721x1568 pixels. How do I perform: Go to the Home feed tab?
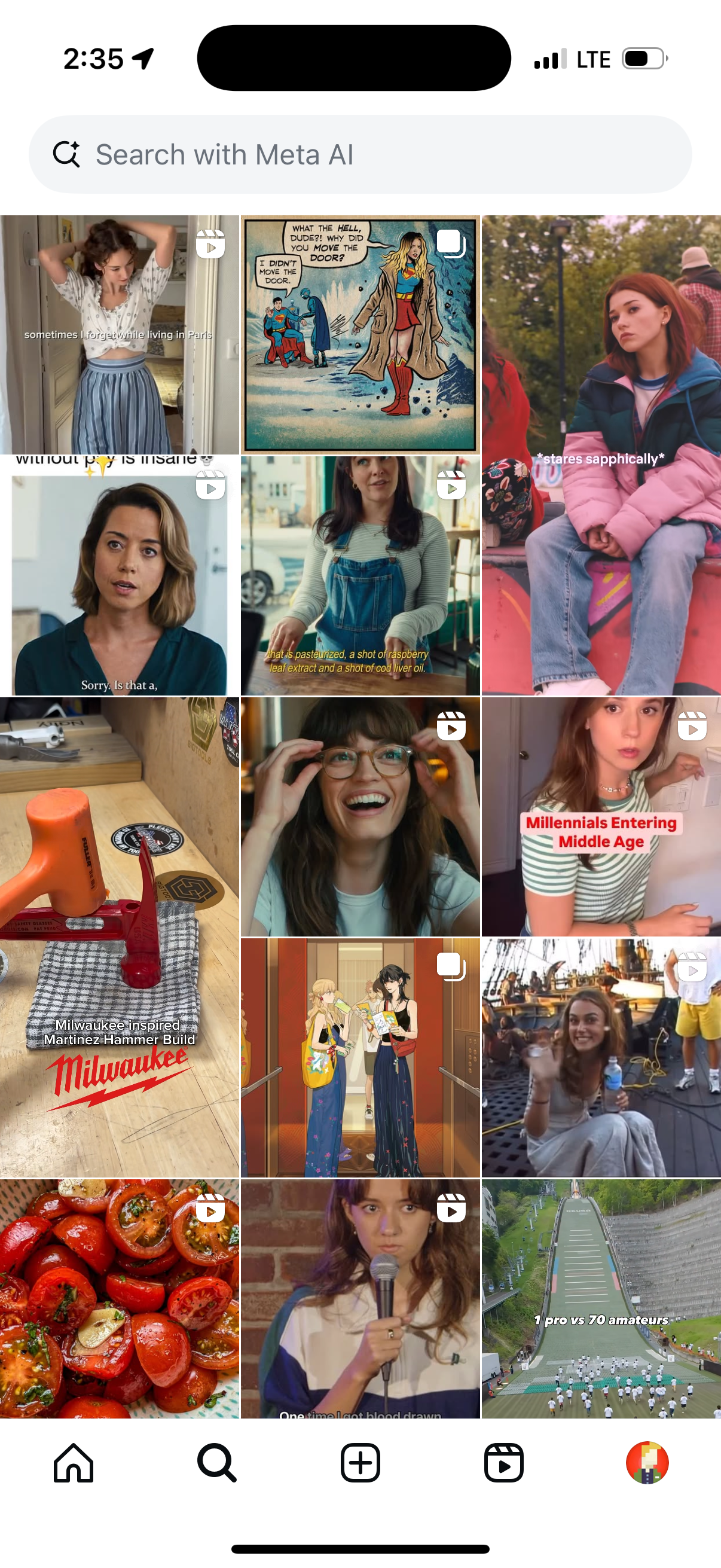click(x=74, y=1463)
